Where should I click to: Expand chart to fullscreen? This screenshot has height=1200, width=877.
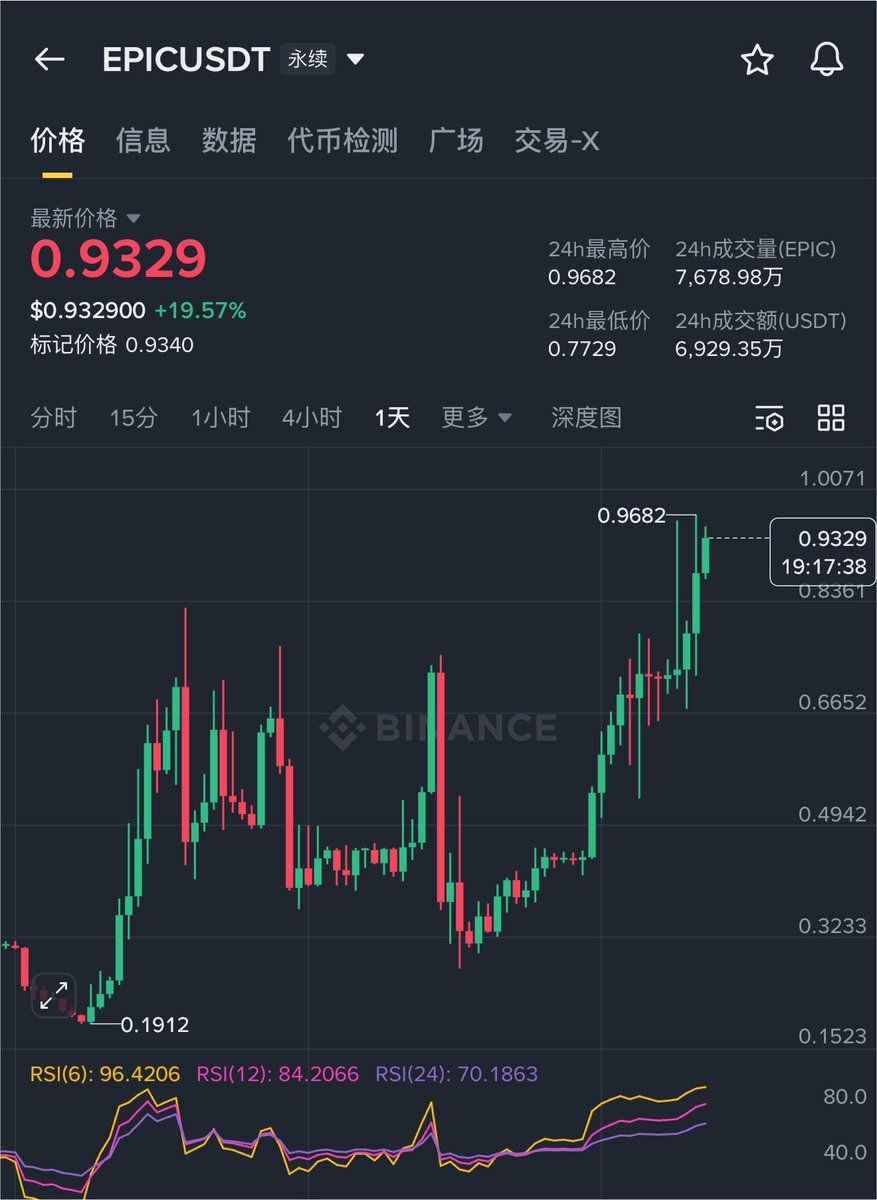[54, 996]
